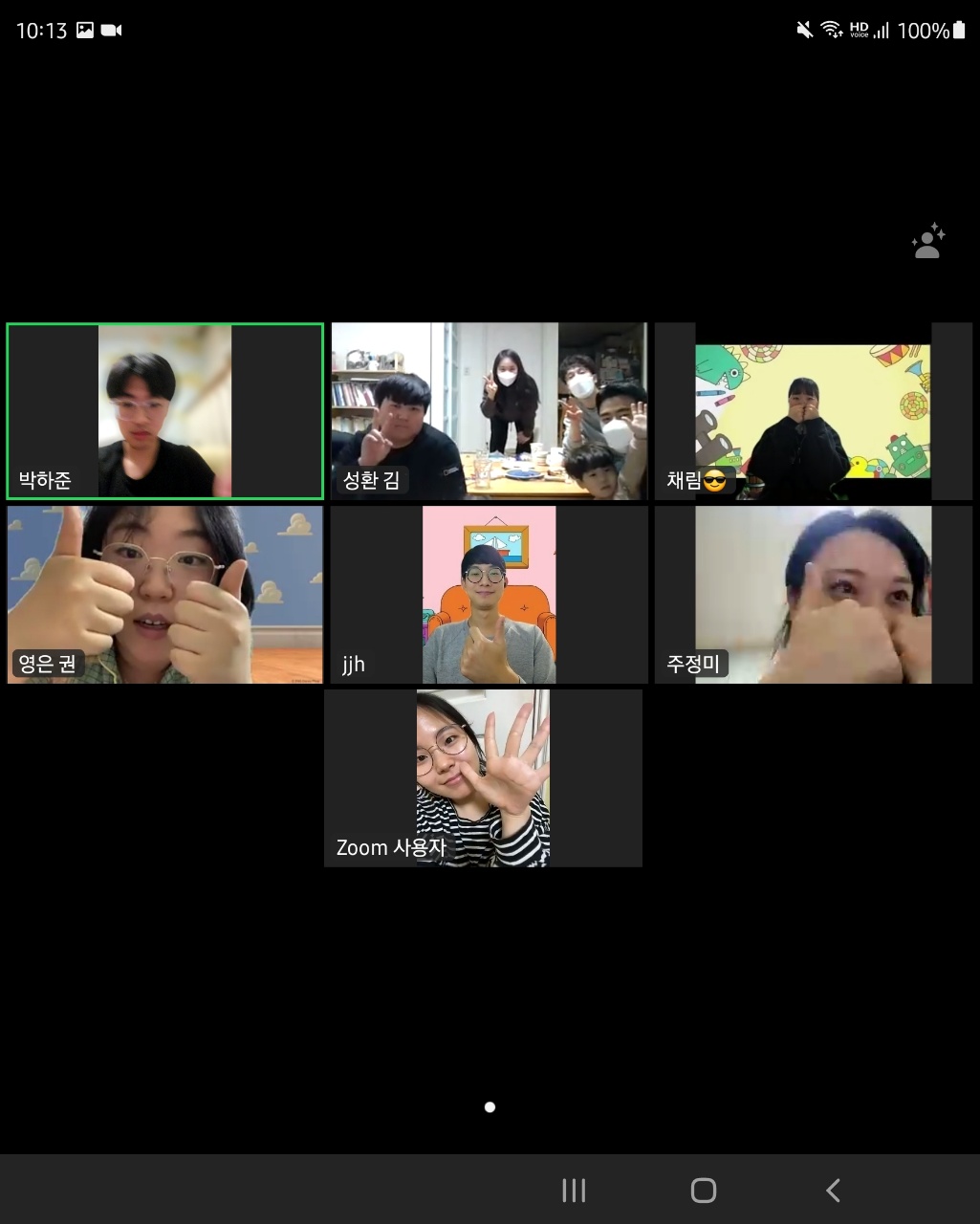
Task: Go to the home screen
Action: [704, 1191]
